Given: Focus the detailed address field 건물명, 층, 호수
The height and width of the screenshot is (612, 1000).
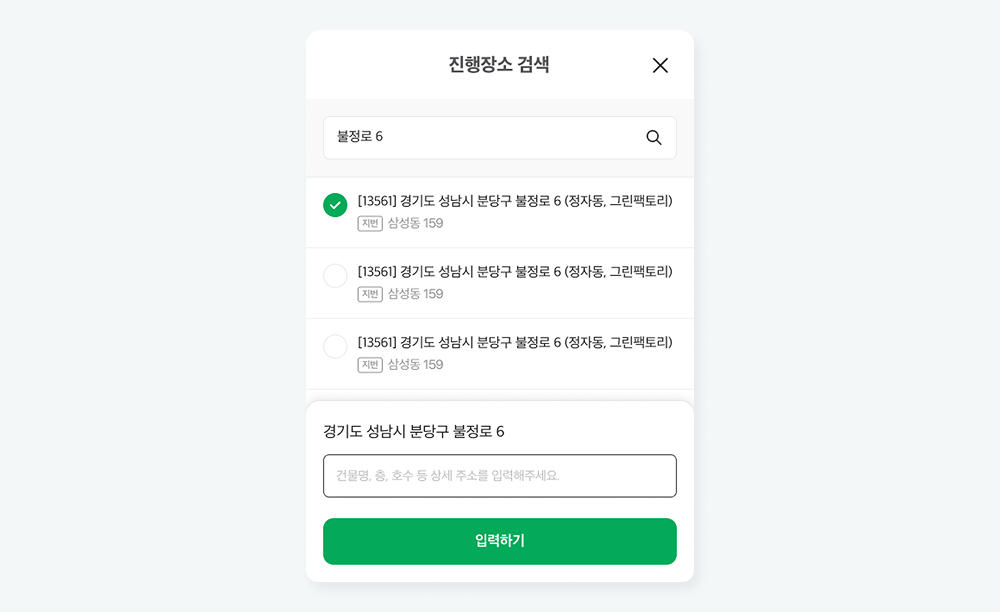Looking at the screenshot, I should point(499,476).
